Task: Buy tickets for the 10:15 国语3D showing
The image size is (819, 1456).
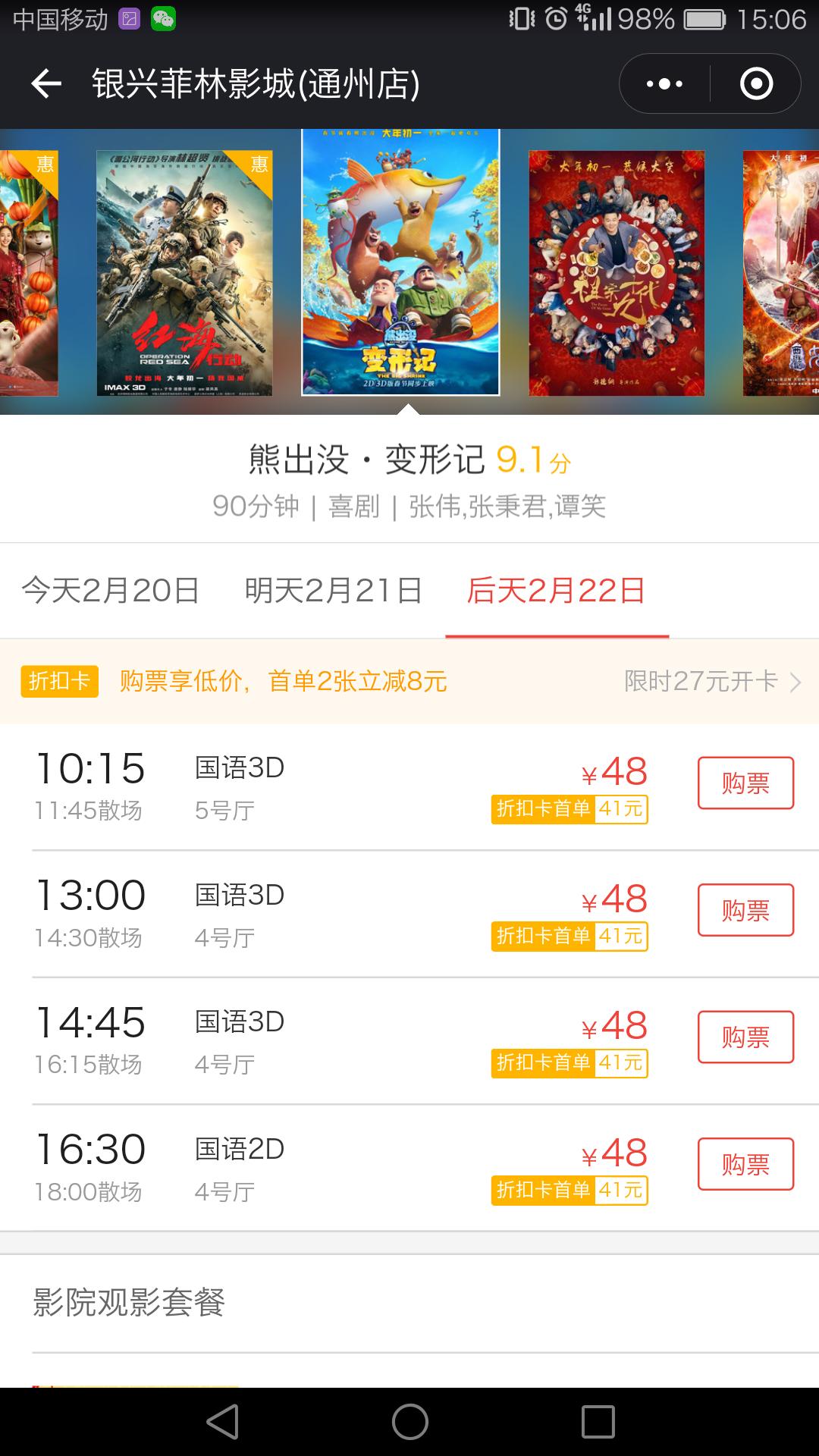Action: 745,783
